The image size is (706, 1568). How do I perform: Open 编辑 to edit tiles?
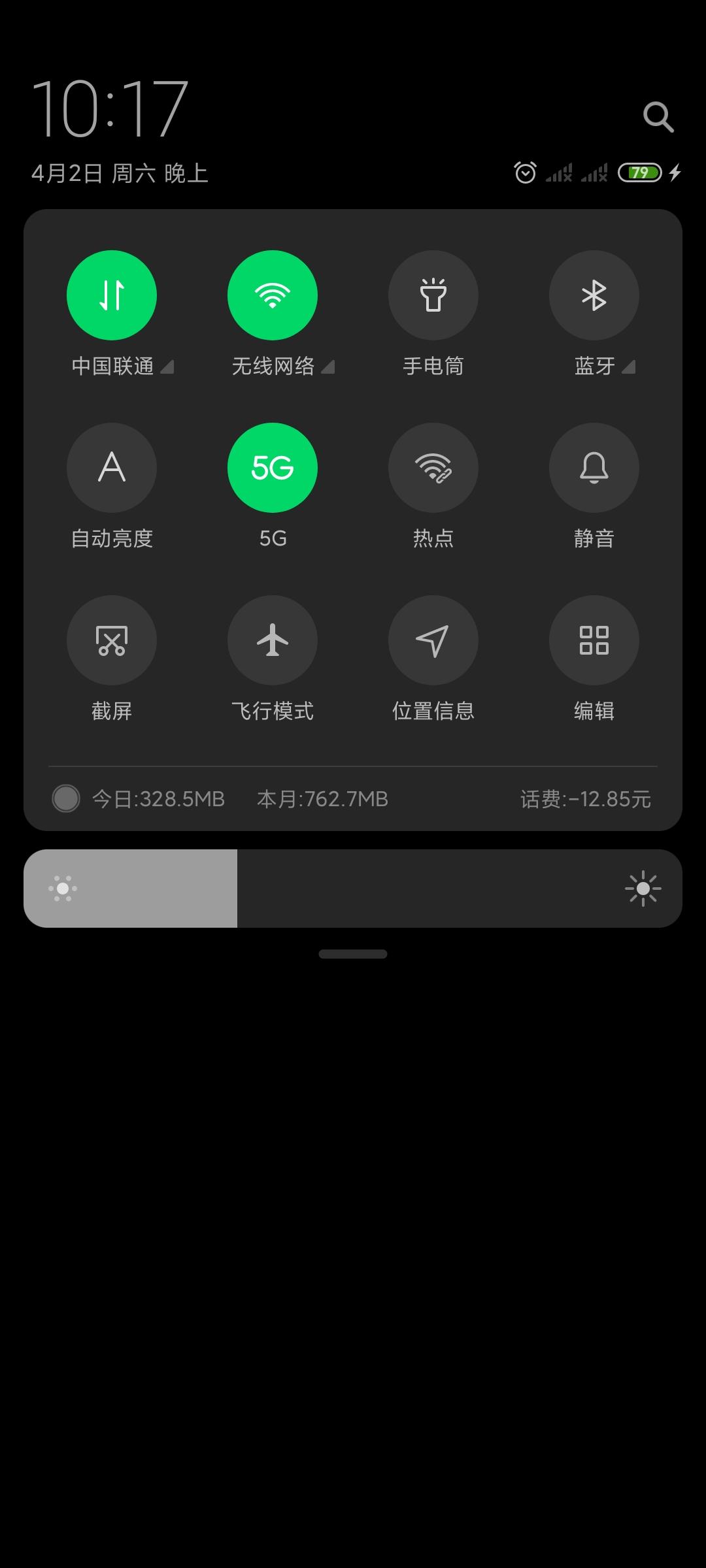[x=594, y=640]
